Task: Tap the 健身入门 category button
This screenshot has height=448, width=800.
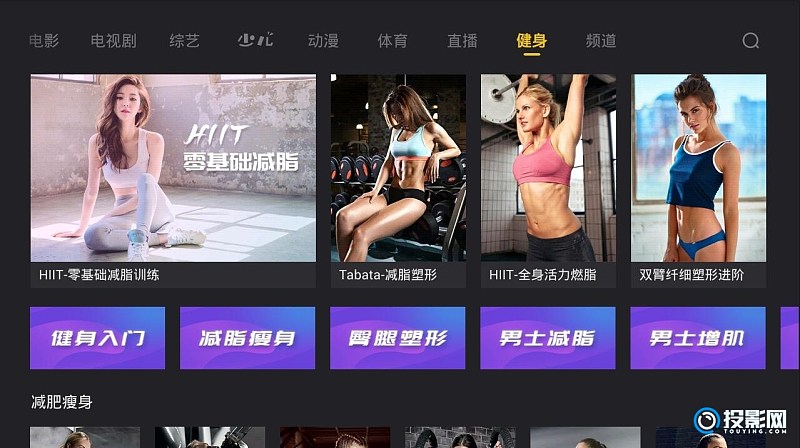Action: tap(97, 338)
